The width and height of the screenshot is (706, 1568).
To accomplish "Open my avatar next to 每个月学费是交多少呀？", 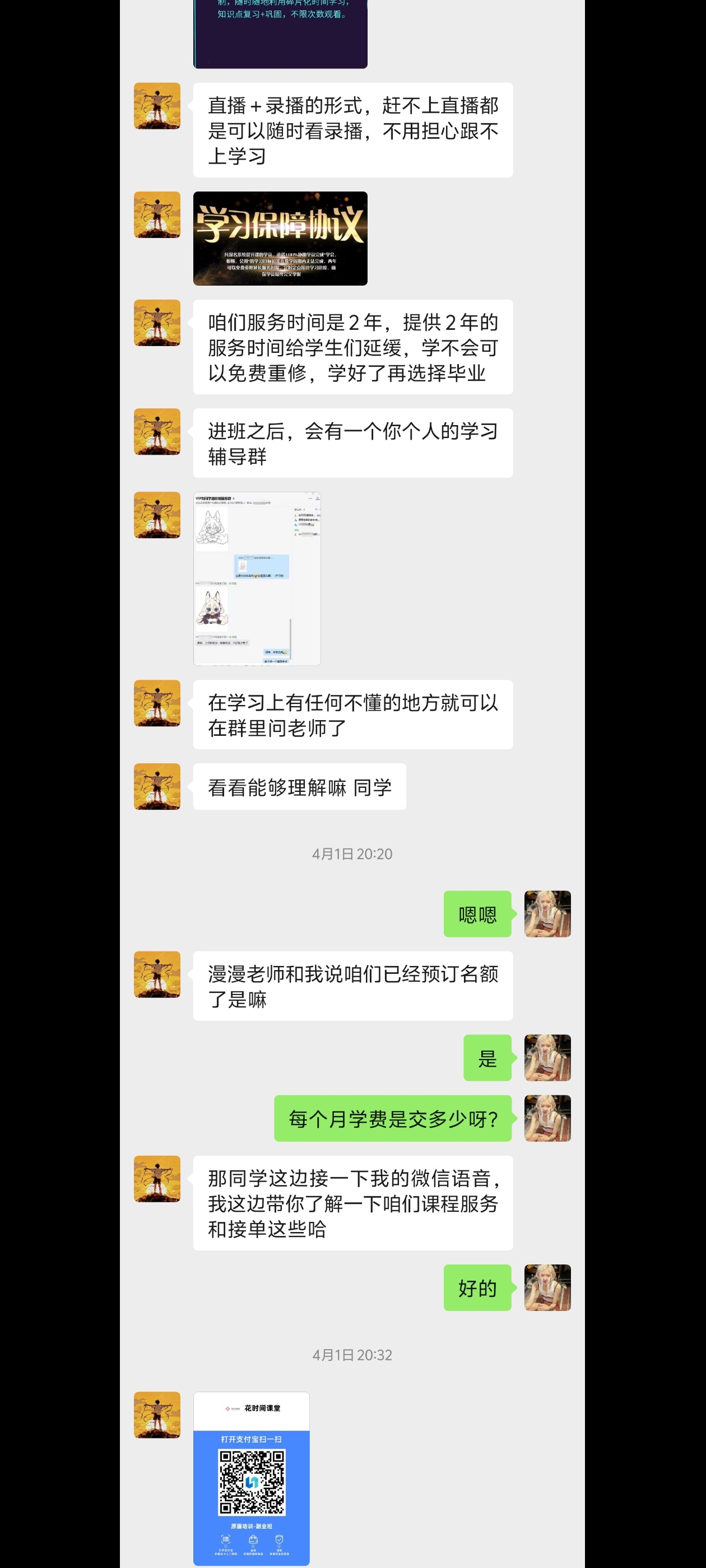I will [547, 1118].
